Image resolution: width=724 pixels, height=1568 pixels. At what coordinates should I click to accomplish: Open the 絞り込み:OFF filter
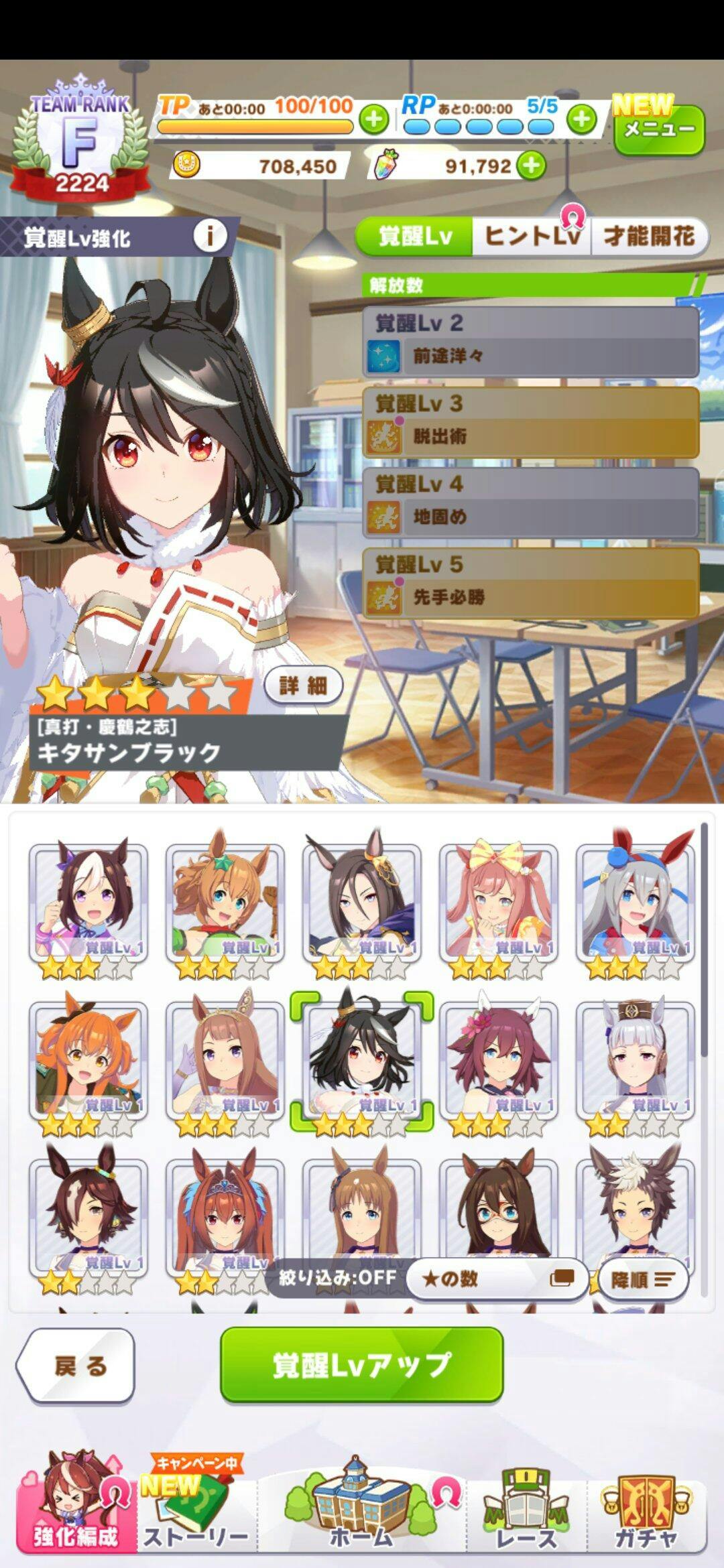(x=338, y=1277)
